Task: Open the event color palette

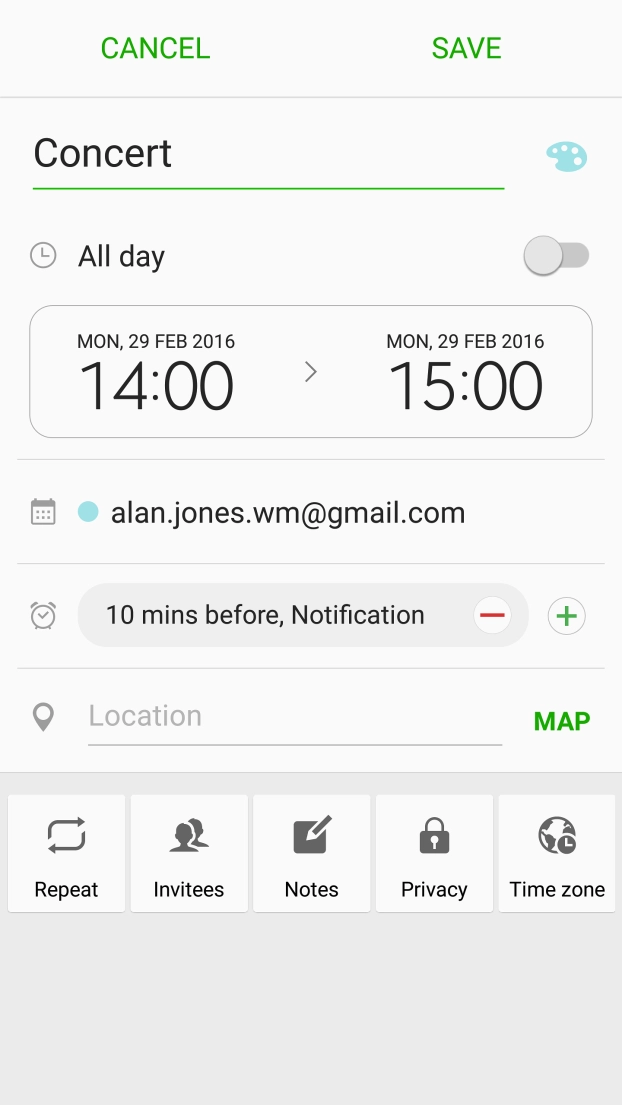Action: coord(566,156)
